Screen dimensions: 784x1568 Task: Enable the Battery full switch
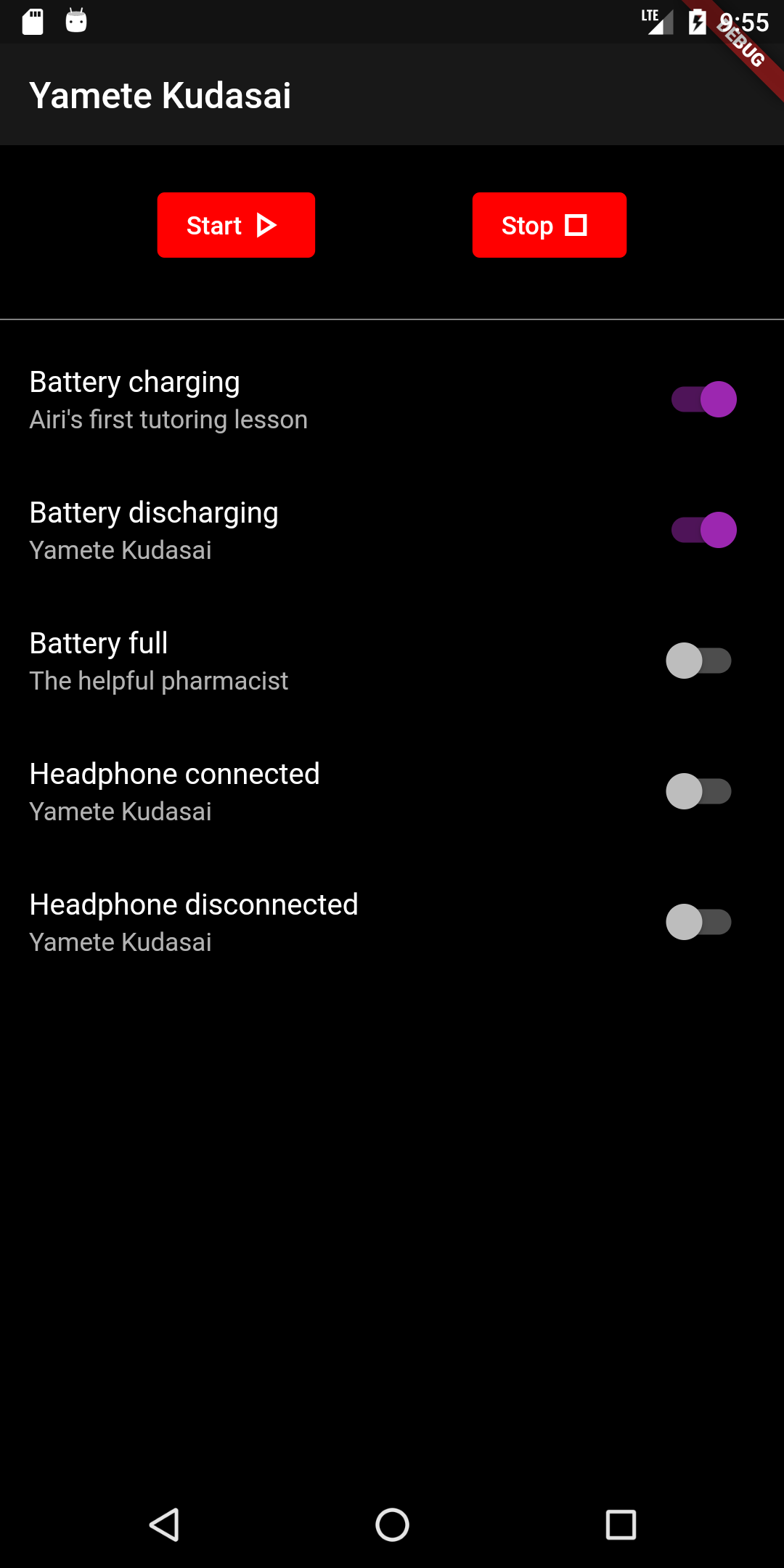click(698, 661)
